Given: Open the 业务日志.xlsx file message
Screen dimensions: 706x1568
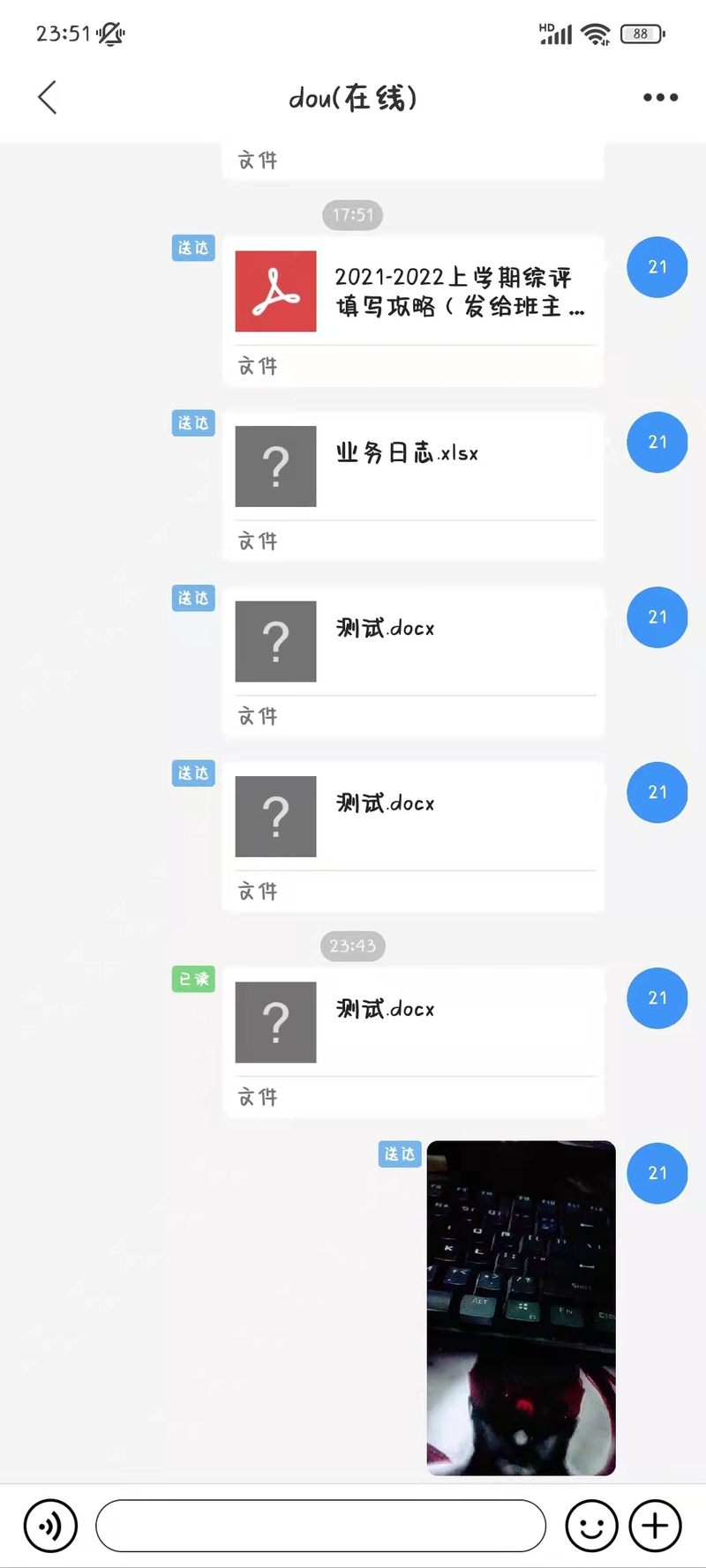Looking at the screenshot, I should [413, 486].
